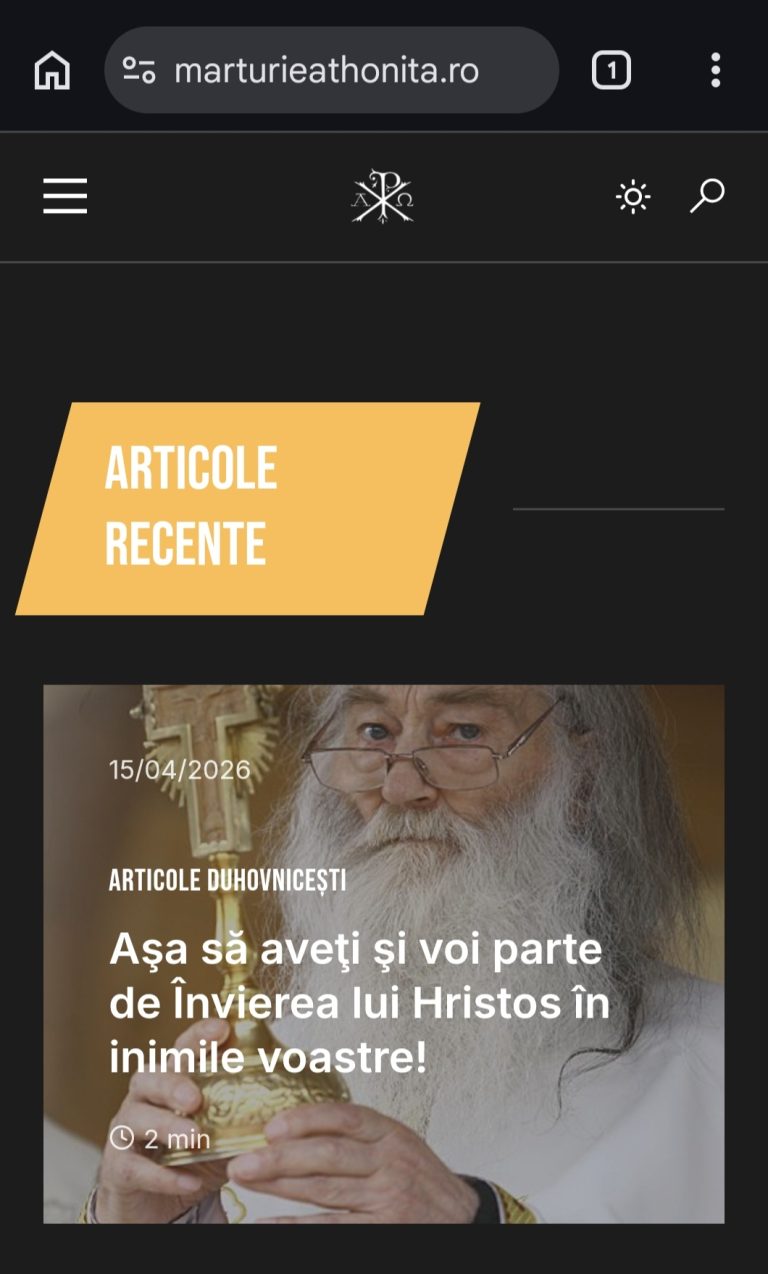Open the browser overflow menu
This screenshot has width=768, height=1274.
pyautogui.click(x=715, y=71)
